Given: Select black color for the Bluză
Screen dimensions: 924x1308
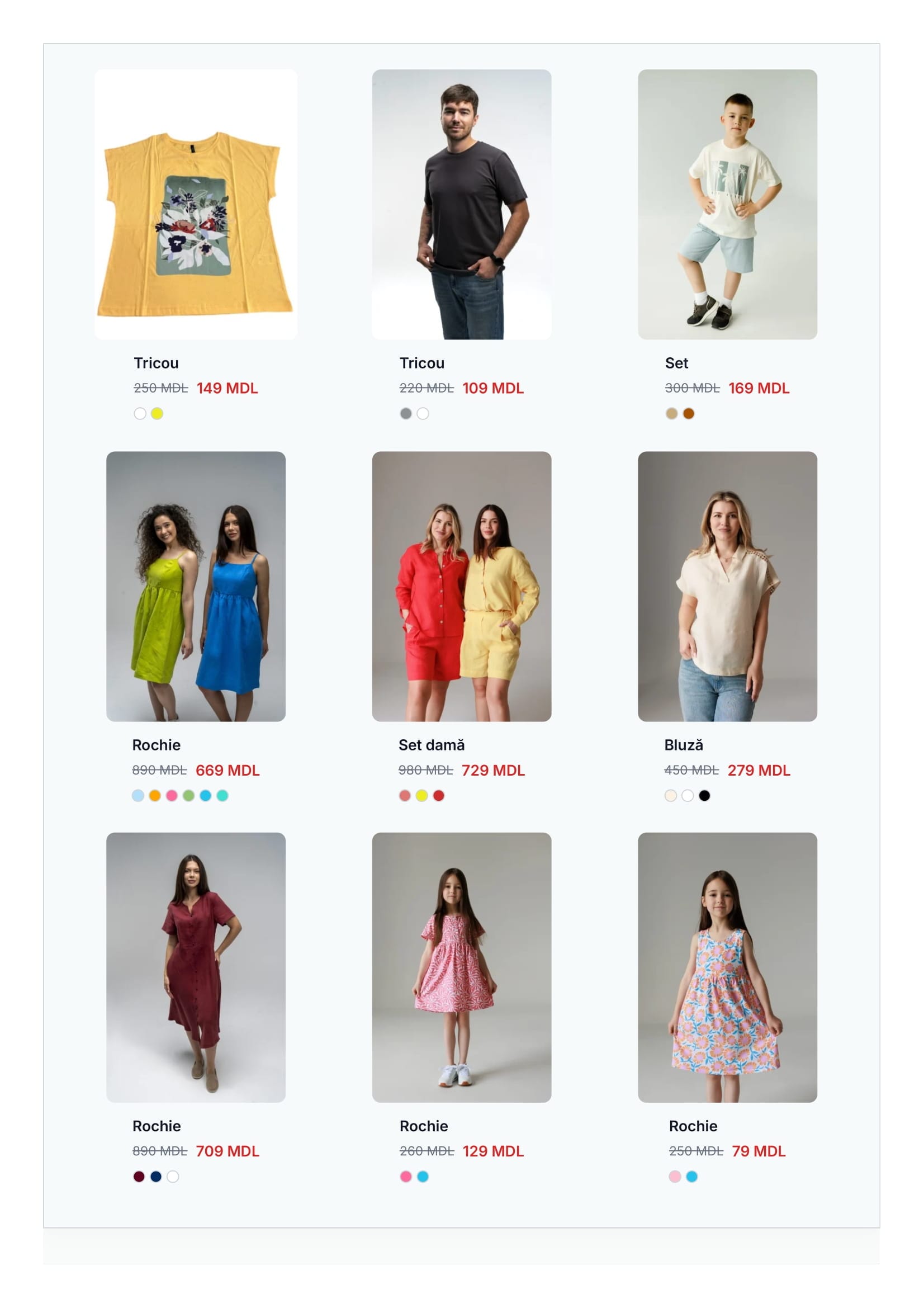Looking at the screenshot, I should point(704,795).
